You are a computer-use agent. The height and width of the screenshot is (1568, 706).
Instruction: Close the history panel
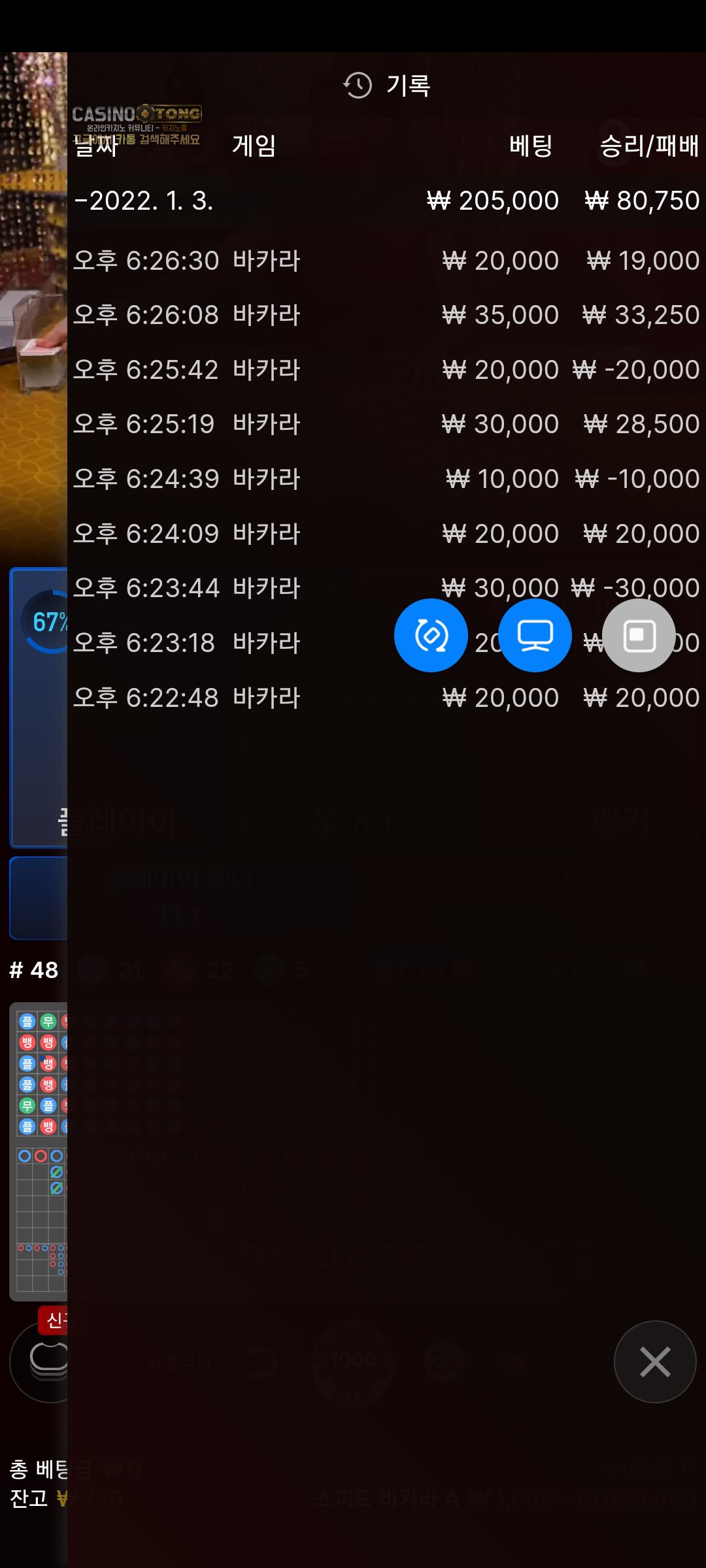(x=654, y=1362)
